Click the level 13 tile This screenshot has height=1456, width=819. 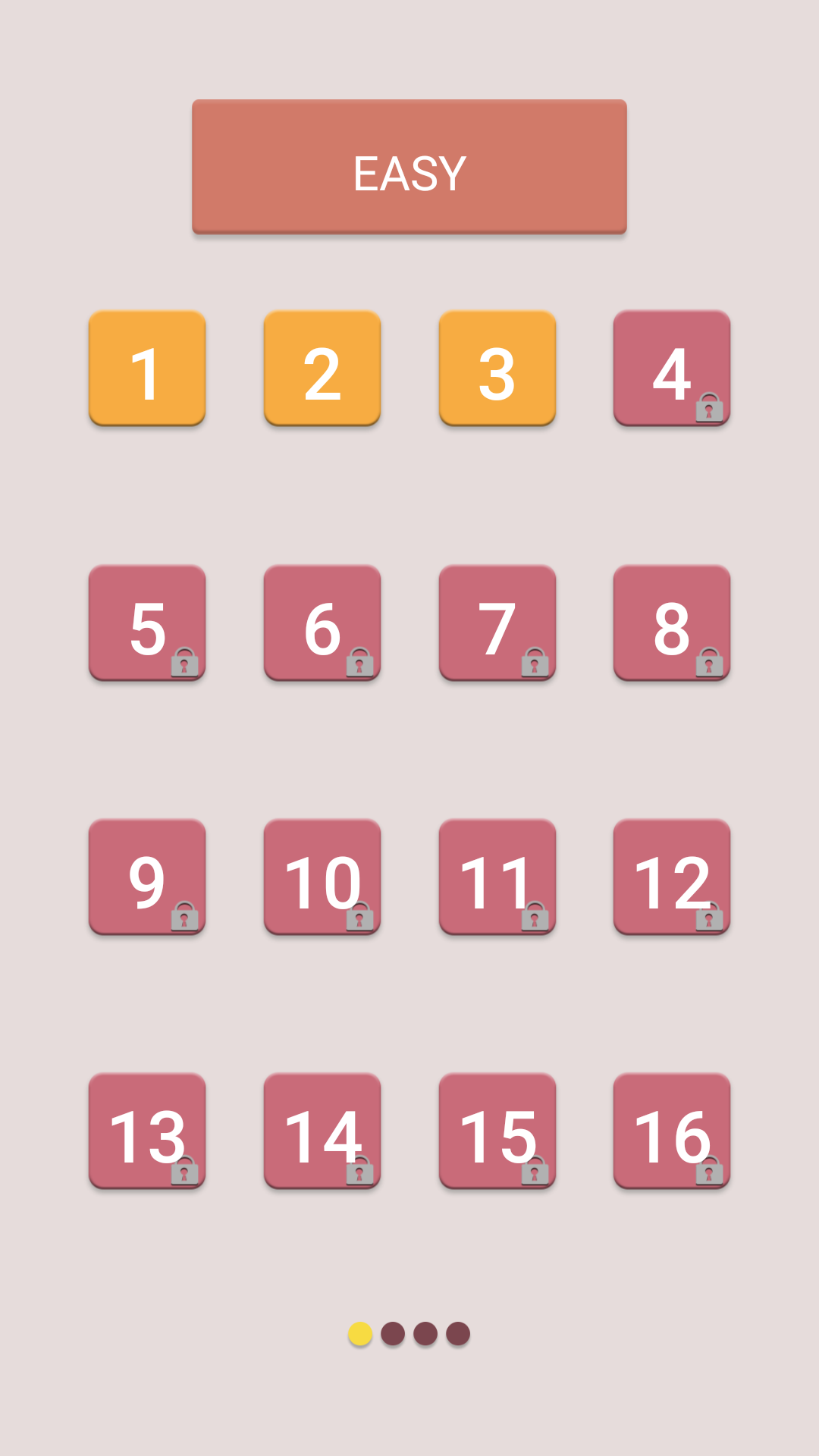click(x=147, y=1131)
